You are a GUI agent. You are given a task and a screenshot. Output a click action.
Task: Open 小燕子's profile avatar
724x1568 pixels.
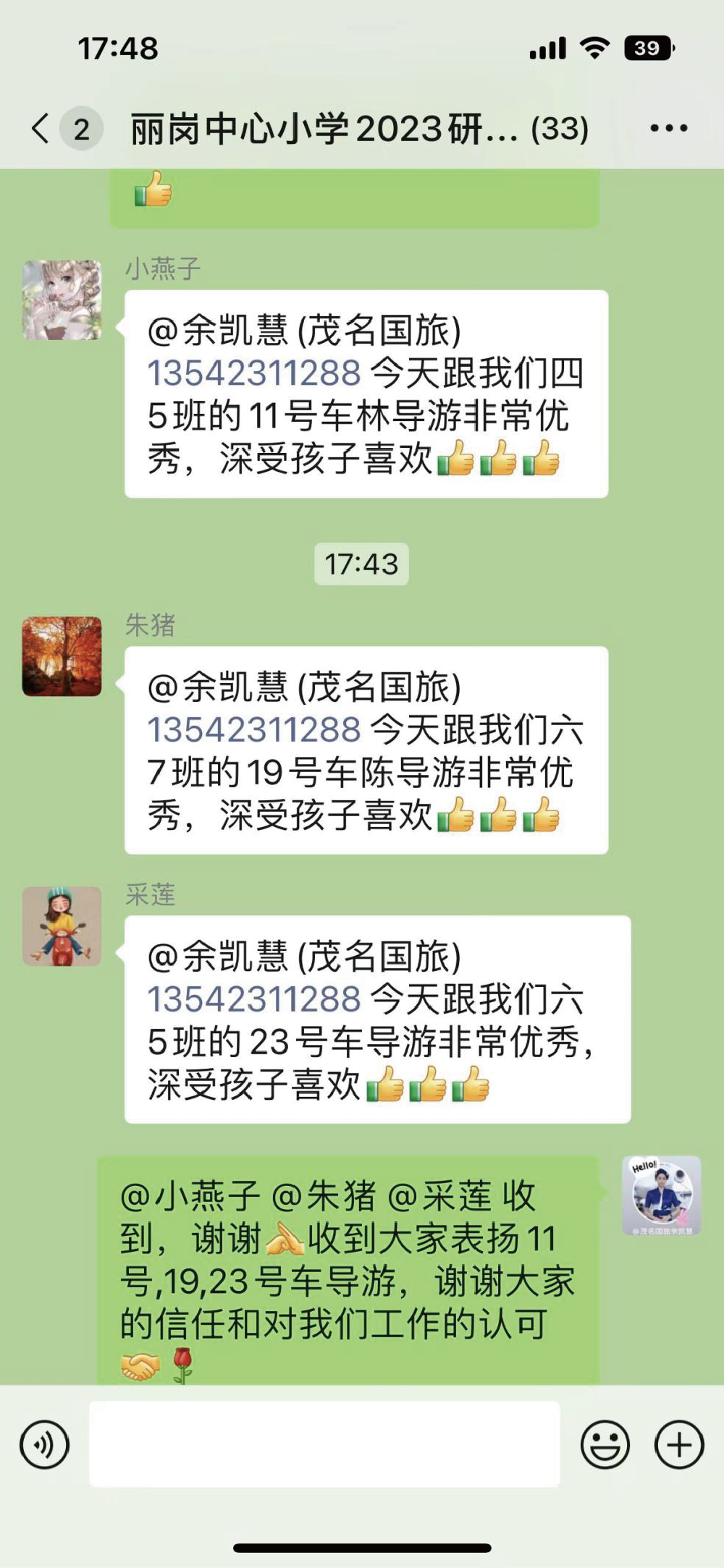click(x=62, y=300)
